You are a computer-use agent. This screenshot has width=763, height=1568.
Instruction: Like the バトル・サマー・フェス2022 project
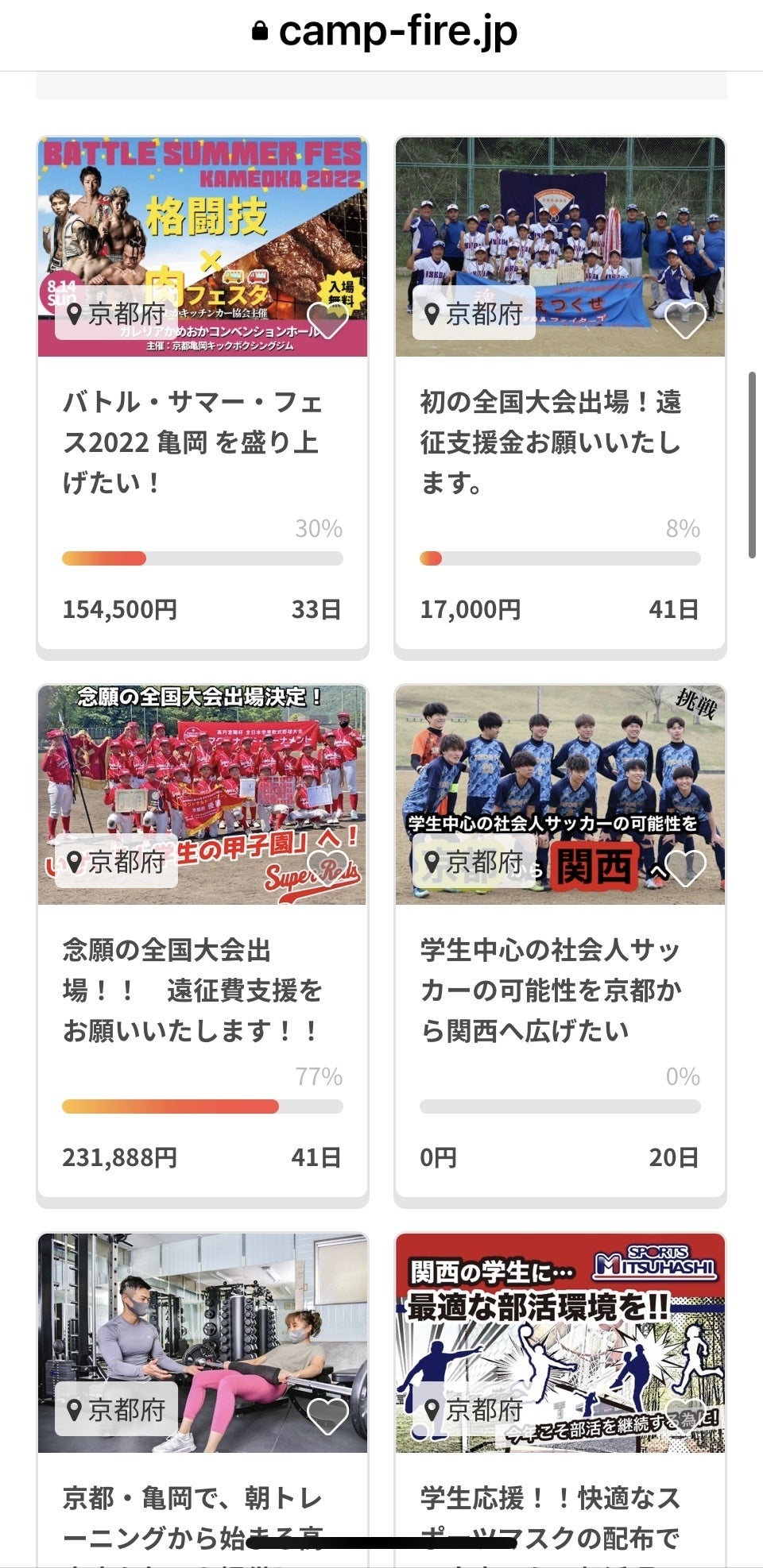(x=327, y=320)
